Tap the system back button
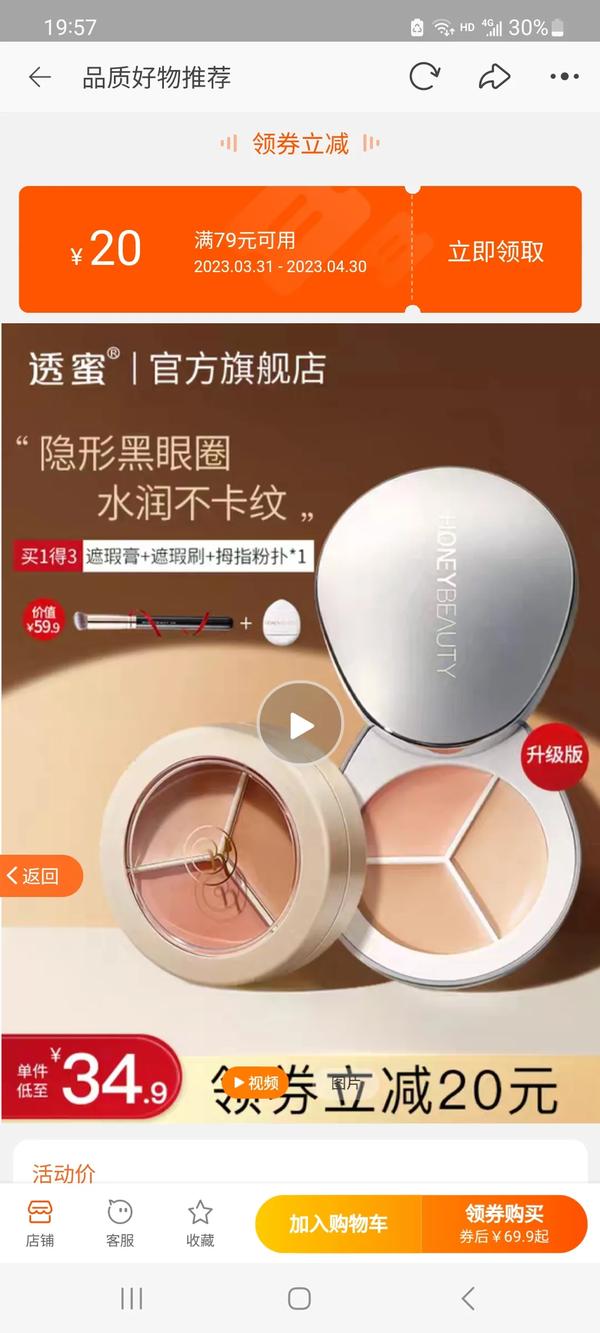This screenshot has height=1333, width=600. [x=467, y=1298]
